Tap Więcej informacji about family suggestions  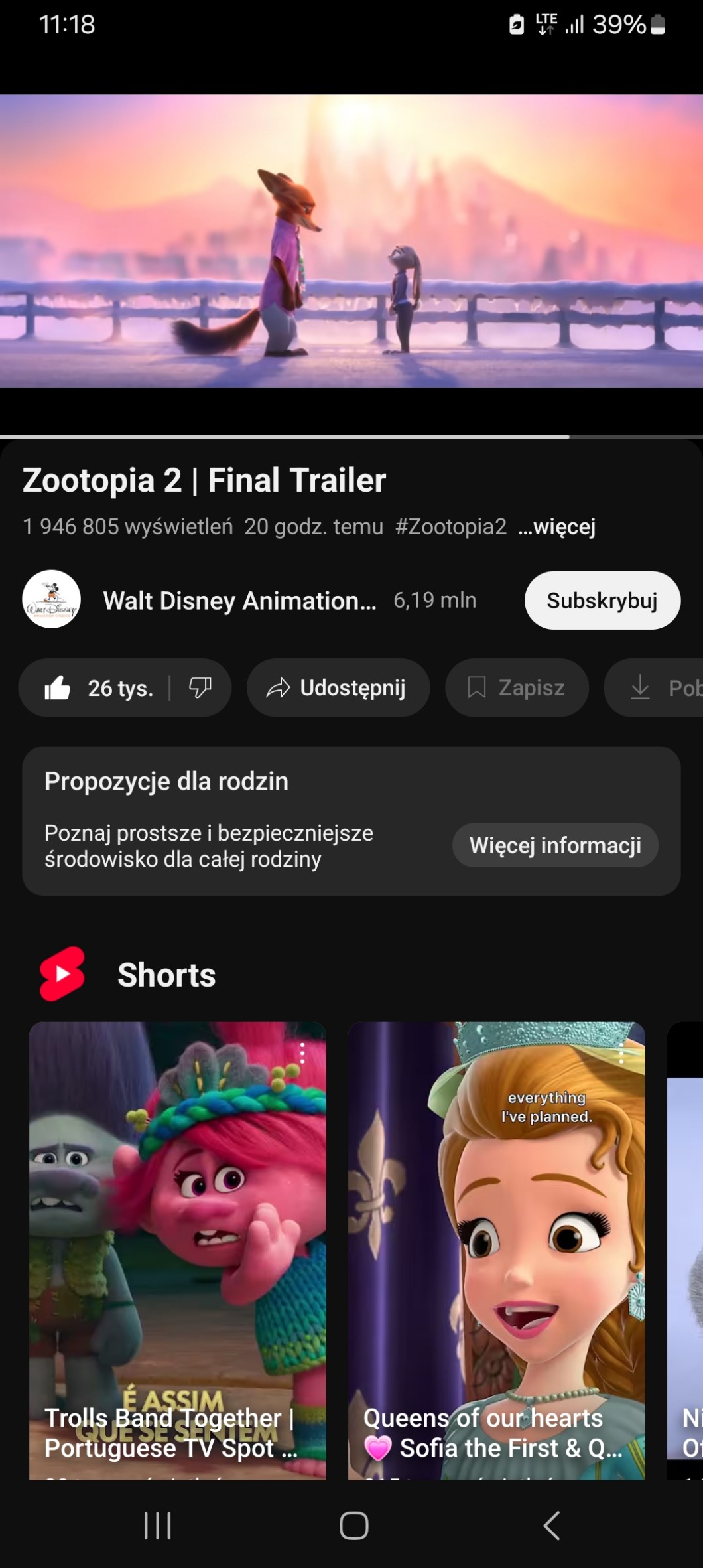[x=555, y=845]
